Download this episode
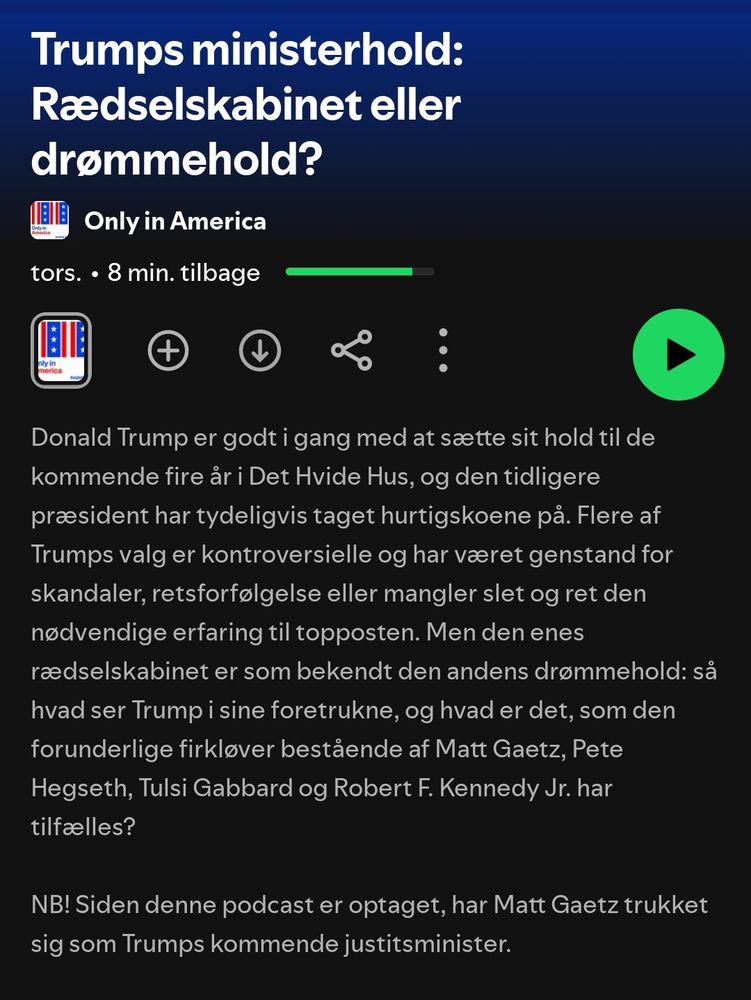 point(260,351)
